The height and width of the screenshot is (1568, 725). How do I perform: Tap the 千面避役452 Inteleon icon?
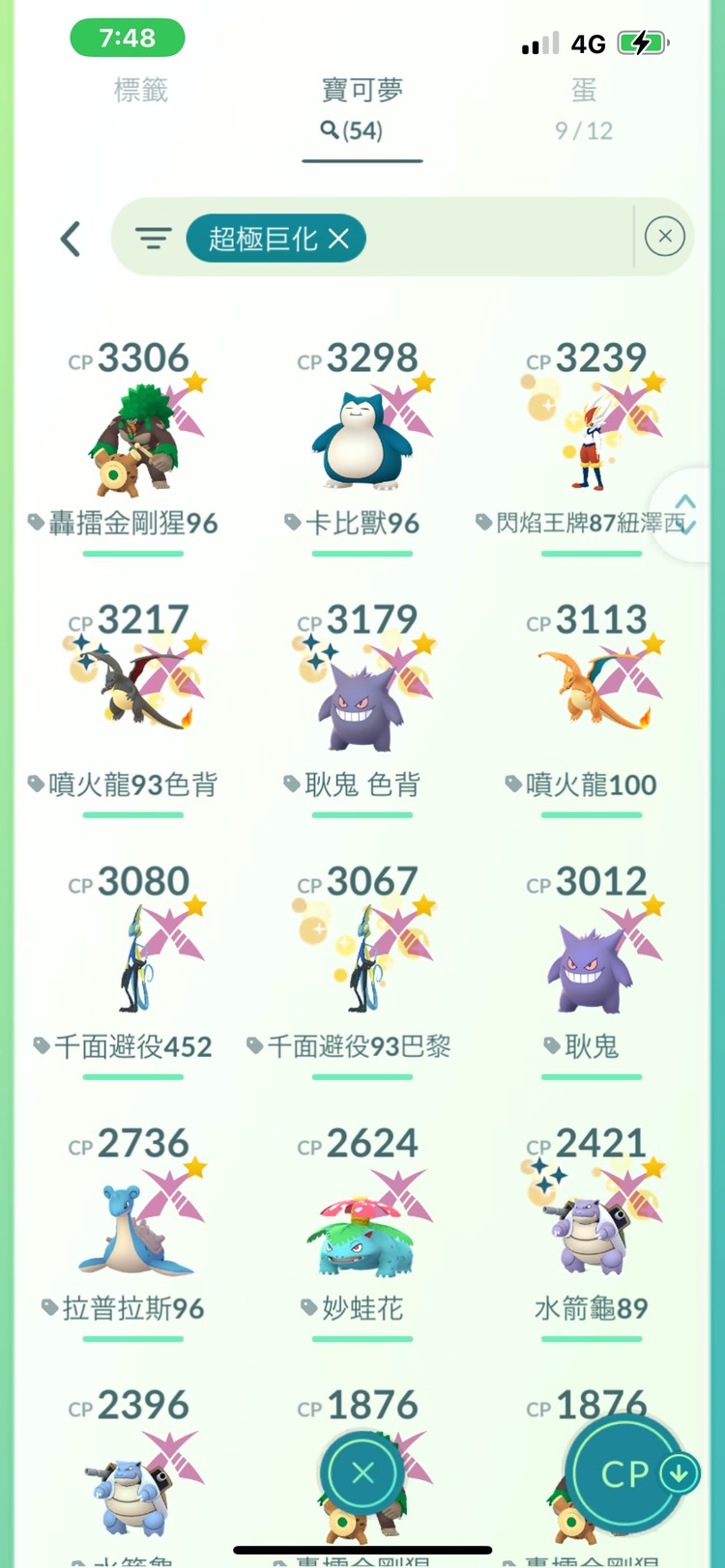coord(135,952)
